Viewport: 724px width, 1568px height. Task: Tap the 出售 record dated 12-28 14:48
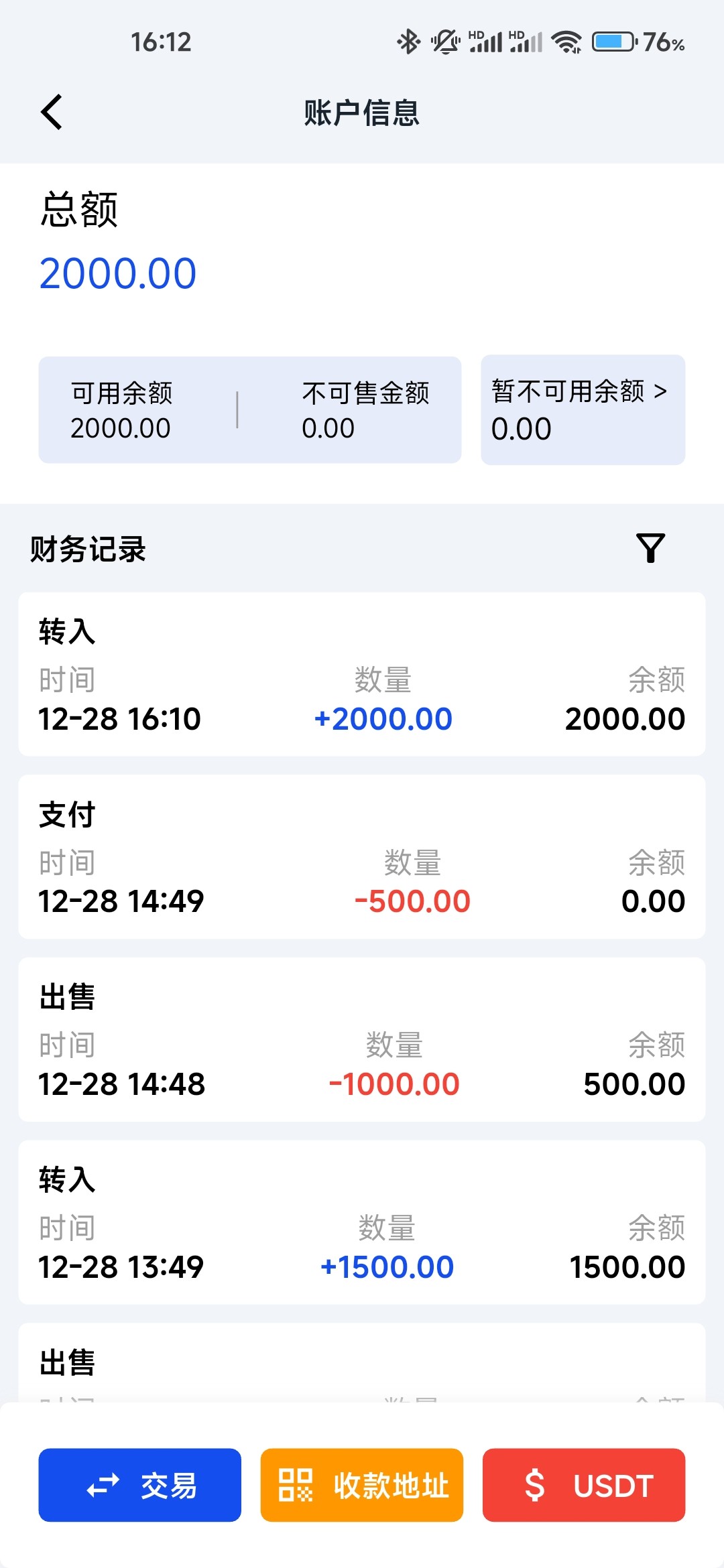click(362, 1039)
